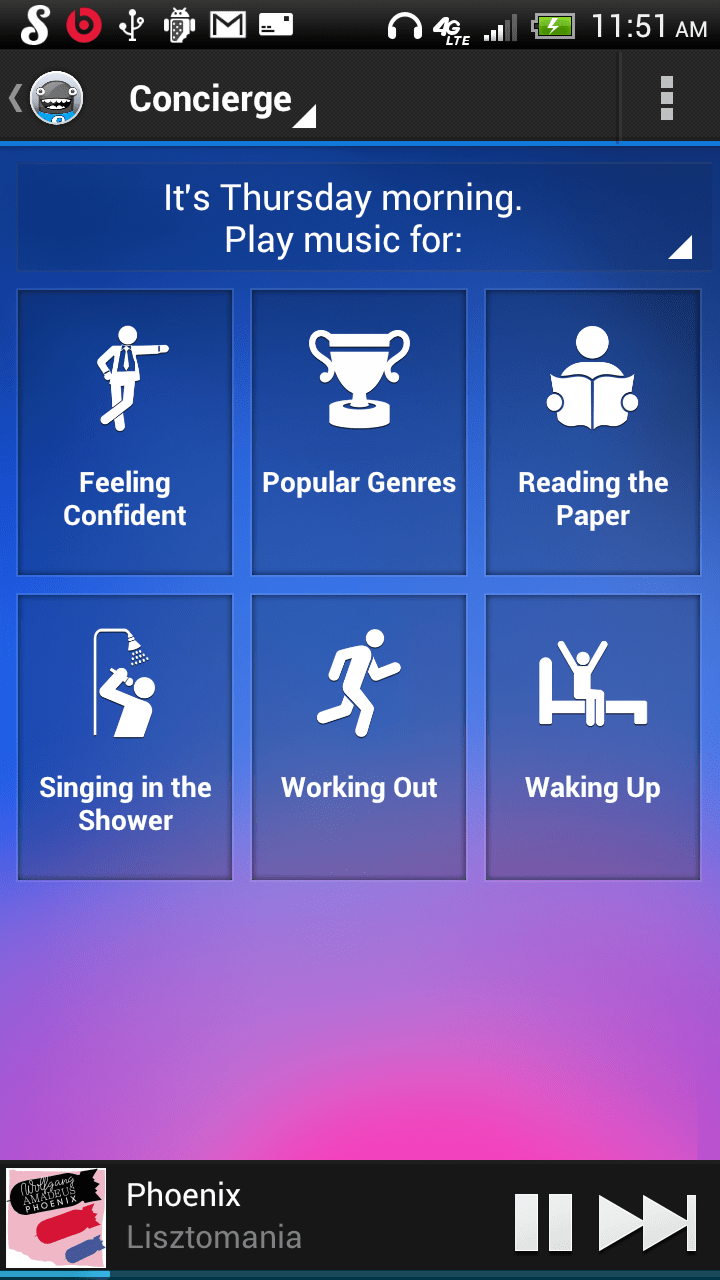Skip to the next track
This screenshot has height=1280, width=720.
647,1222
